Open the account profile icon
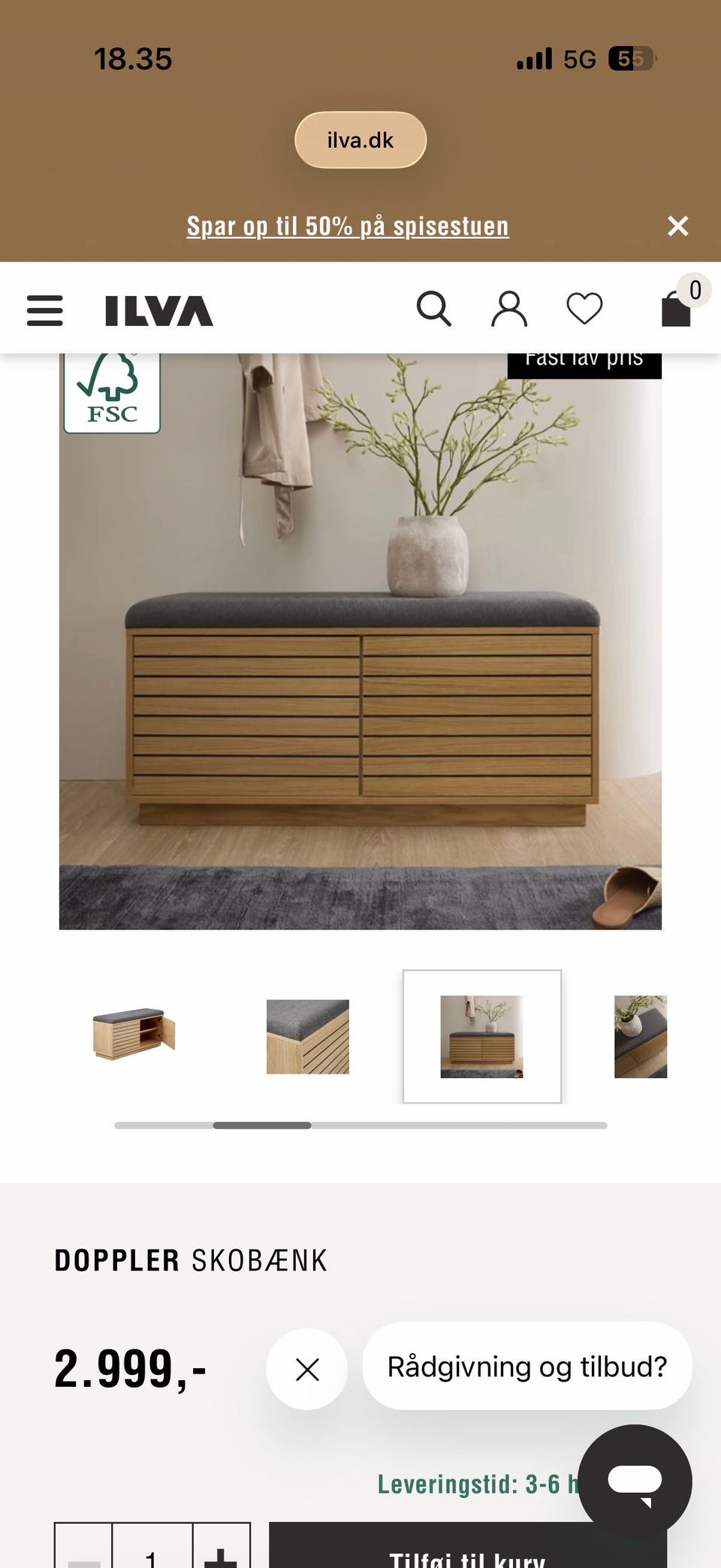This screenshot has height=1568, width=721. click(x=509, y=309)
